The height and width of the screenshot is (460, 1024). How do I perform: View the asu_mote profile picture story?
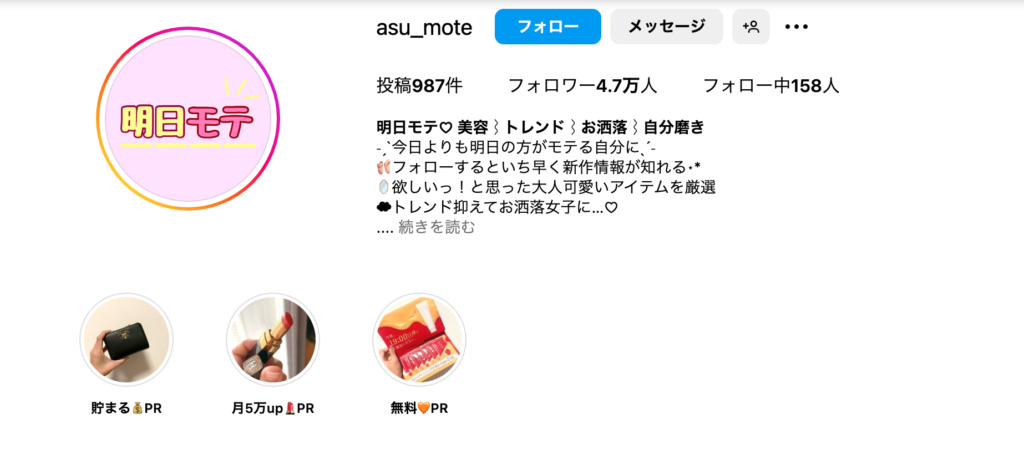pyautogui.click(x=186, y=121)
